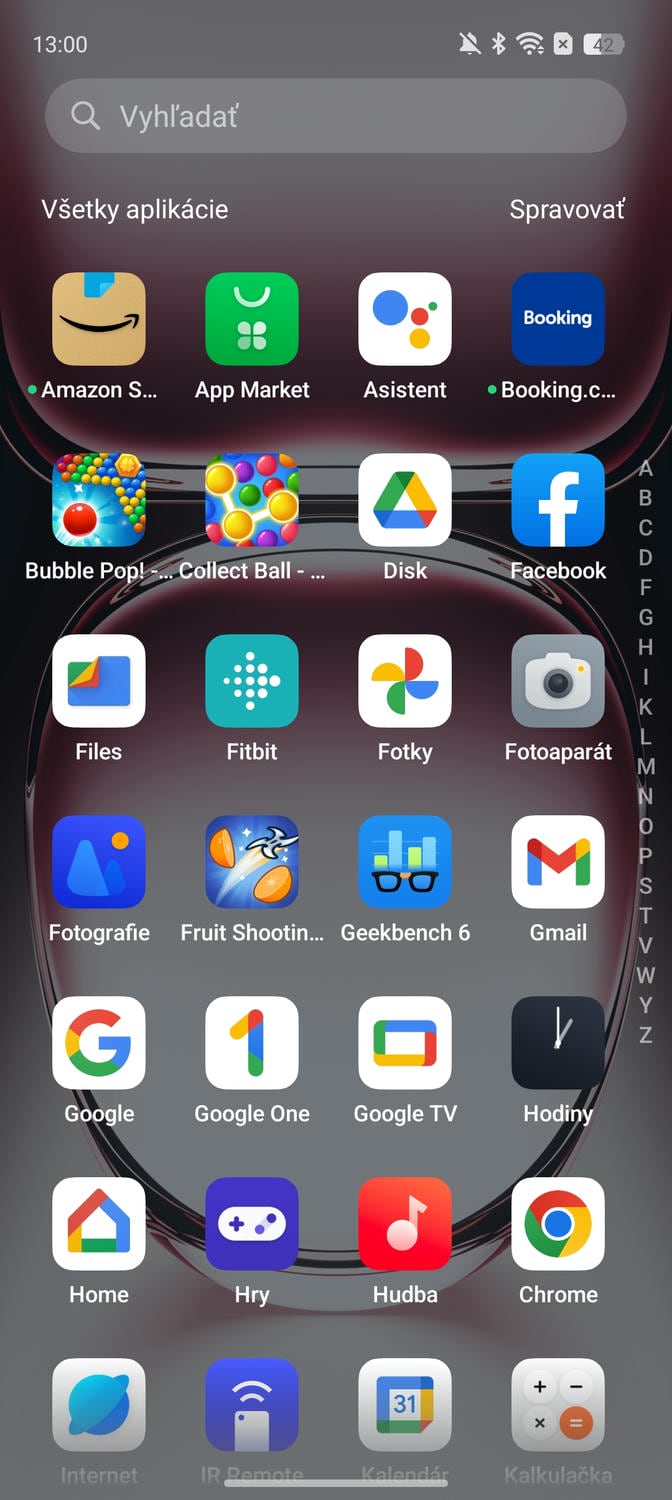The height and width of the screenshot is (1500, 672).
Task: Open the Google Home app
Action: (x=99, y=1224)
